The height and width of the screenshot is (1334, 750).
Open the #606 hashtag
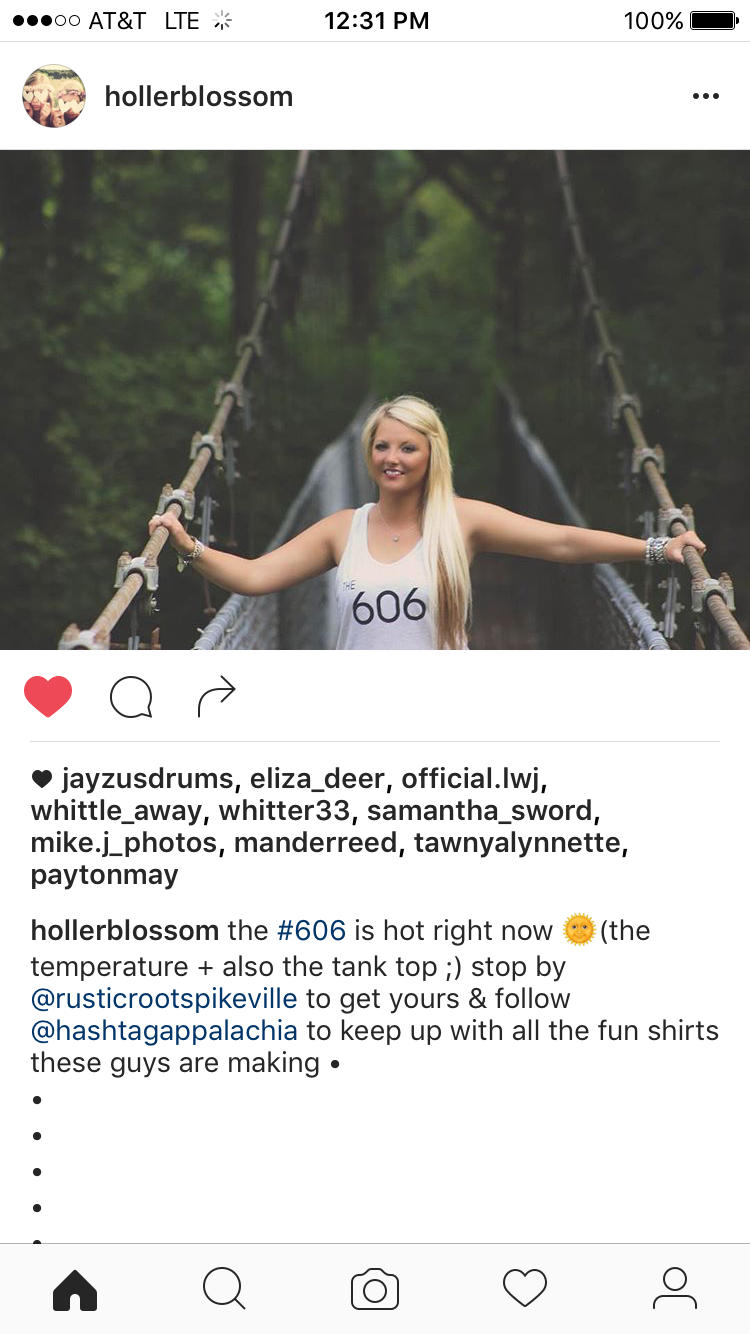pyautogui.click(x=311, y=931)
